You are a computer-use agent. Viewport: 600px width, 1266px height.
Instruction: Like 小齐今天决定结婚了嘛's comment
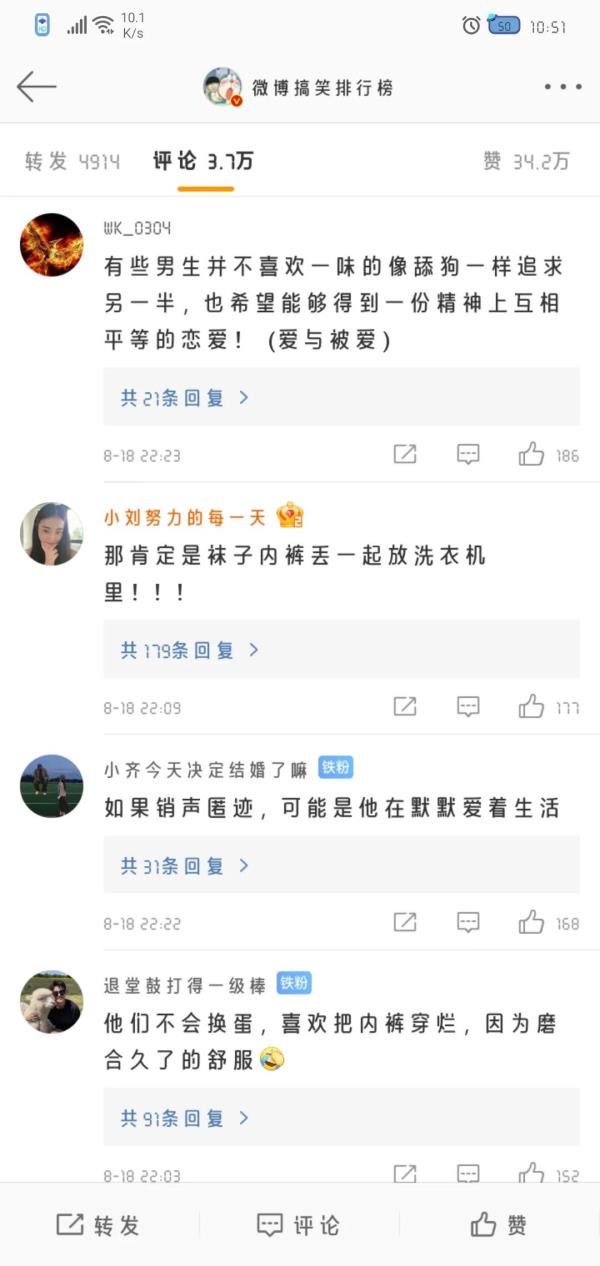click(531, 923)
